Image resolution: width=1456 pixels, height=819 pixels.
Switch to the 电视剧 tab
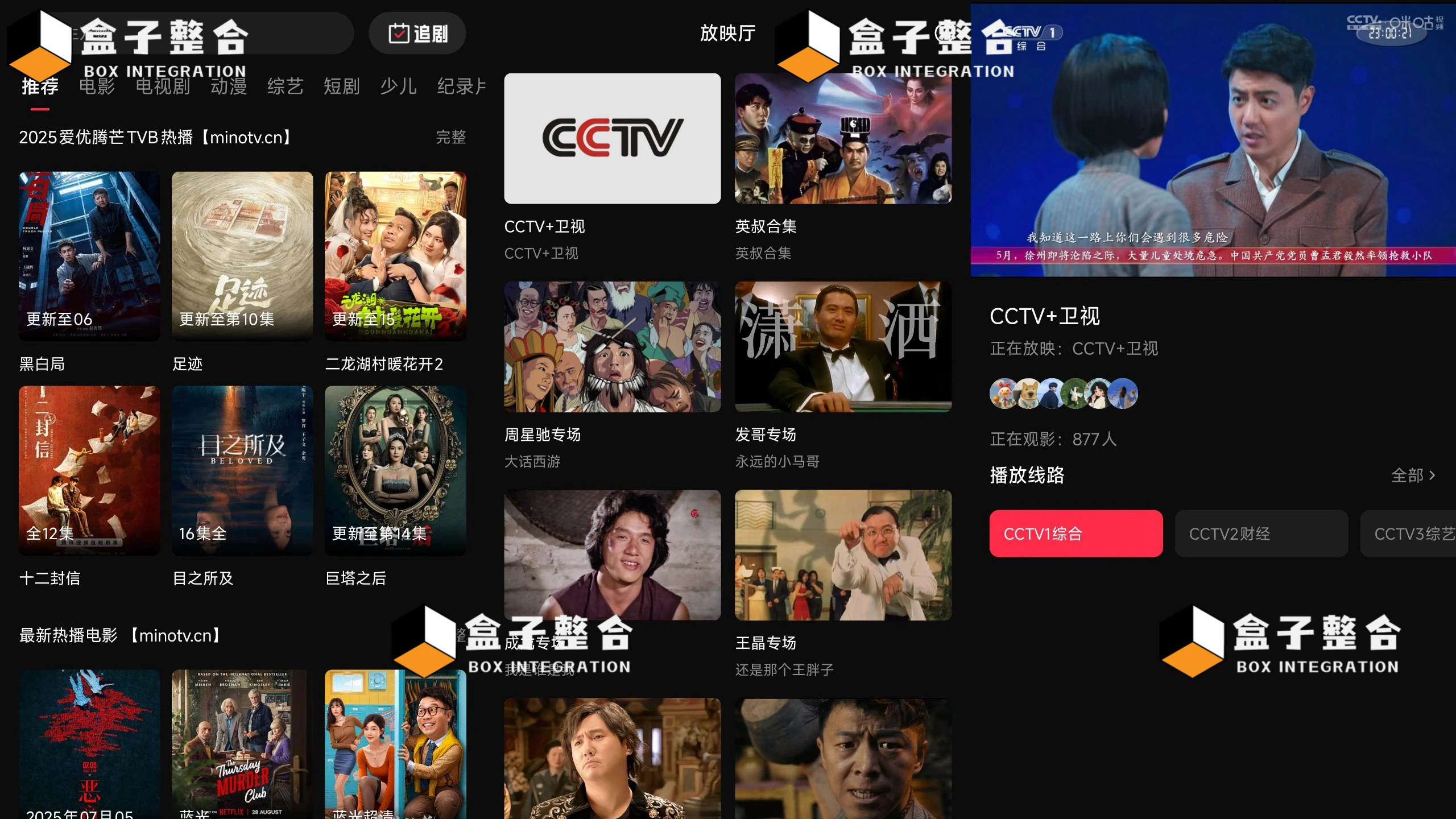pos(163,86)
